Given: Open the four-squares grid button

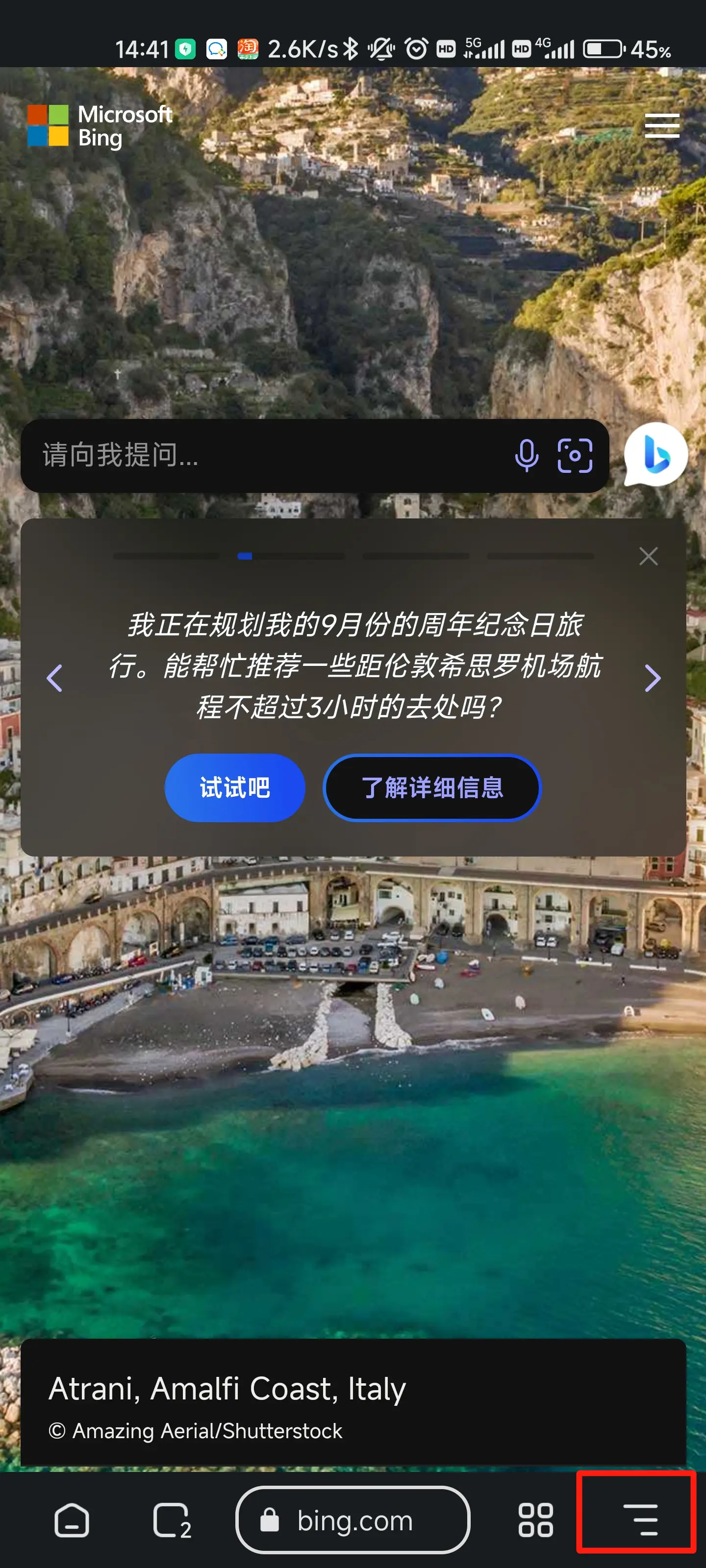Looking at the screenshot, I should point(535,1520).
